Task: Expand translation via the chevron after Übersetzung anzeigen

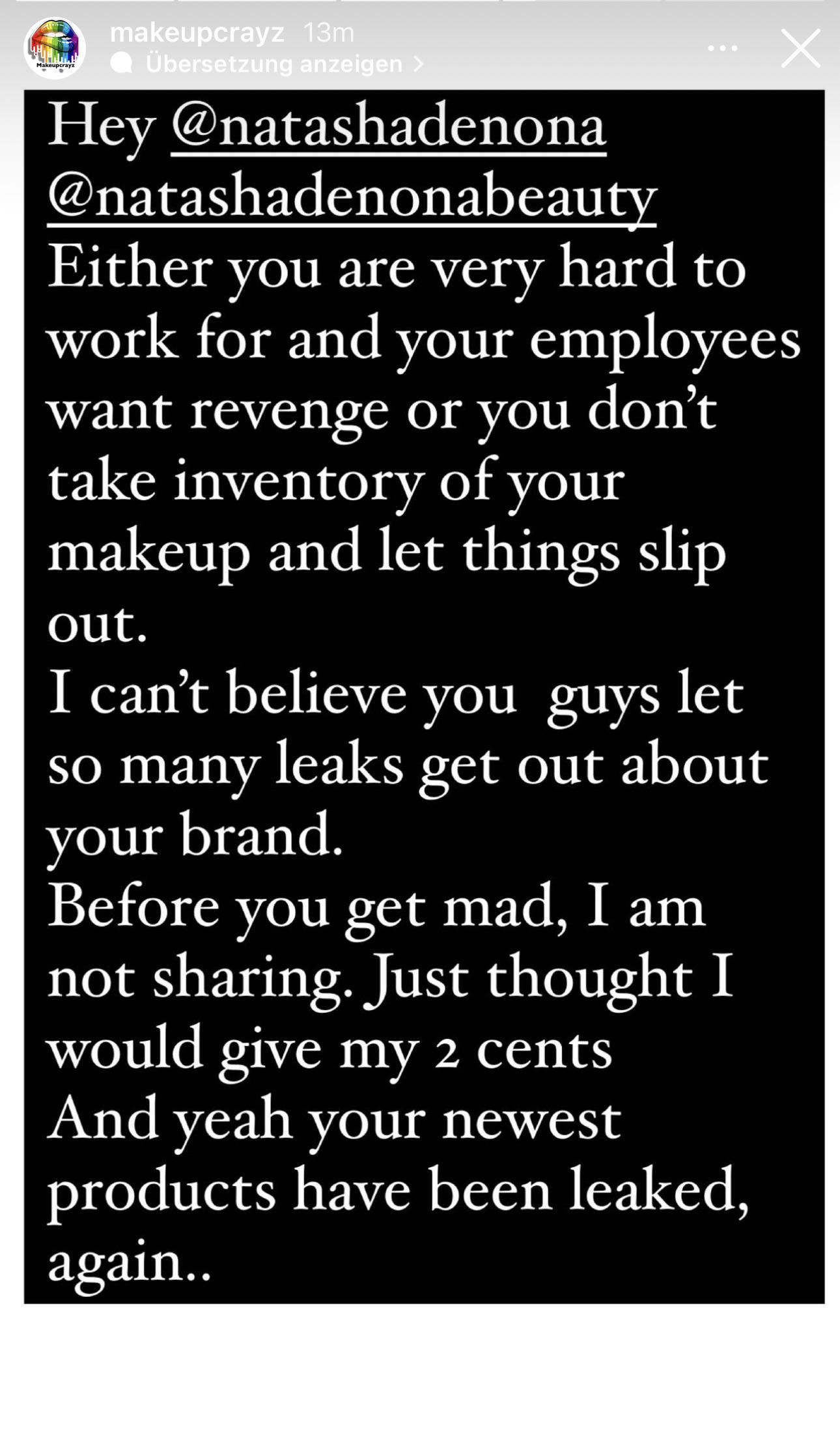Action: click(419, 63)
